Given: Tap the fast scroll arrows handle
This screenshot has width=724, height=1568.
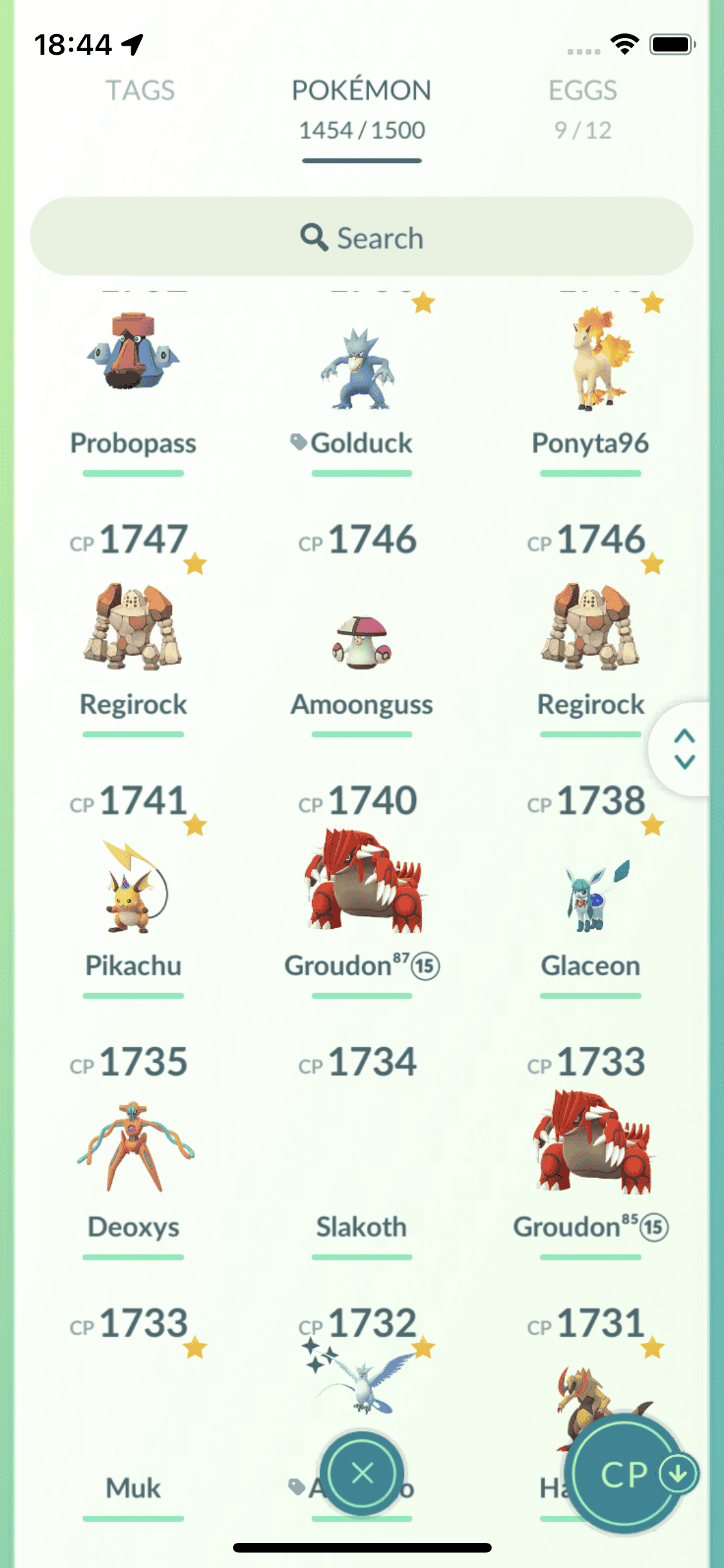Looking at the screenshot, I should (684, 749).
